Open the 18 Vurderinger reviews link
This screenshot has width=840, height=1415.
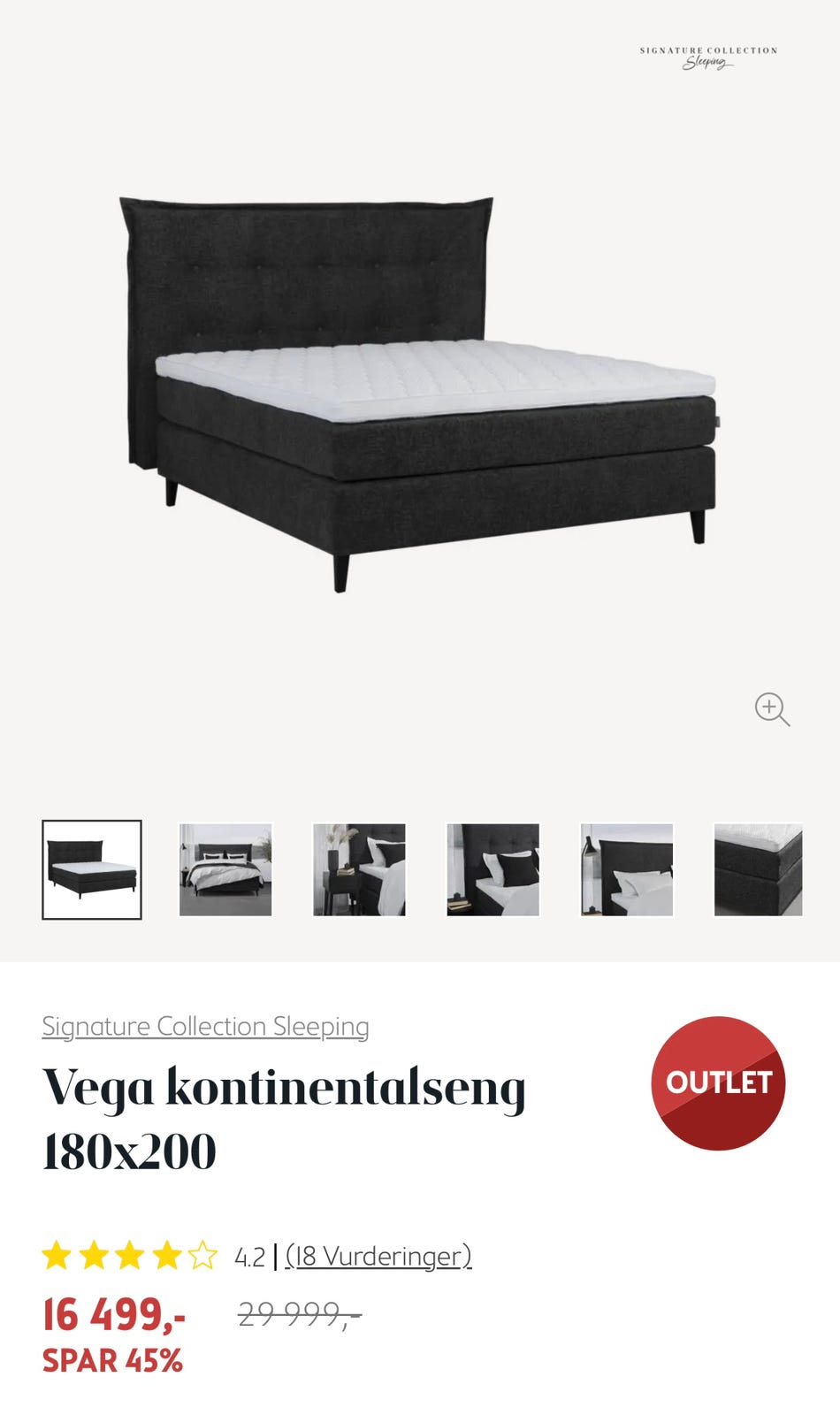click(378, 1256)
